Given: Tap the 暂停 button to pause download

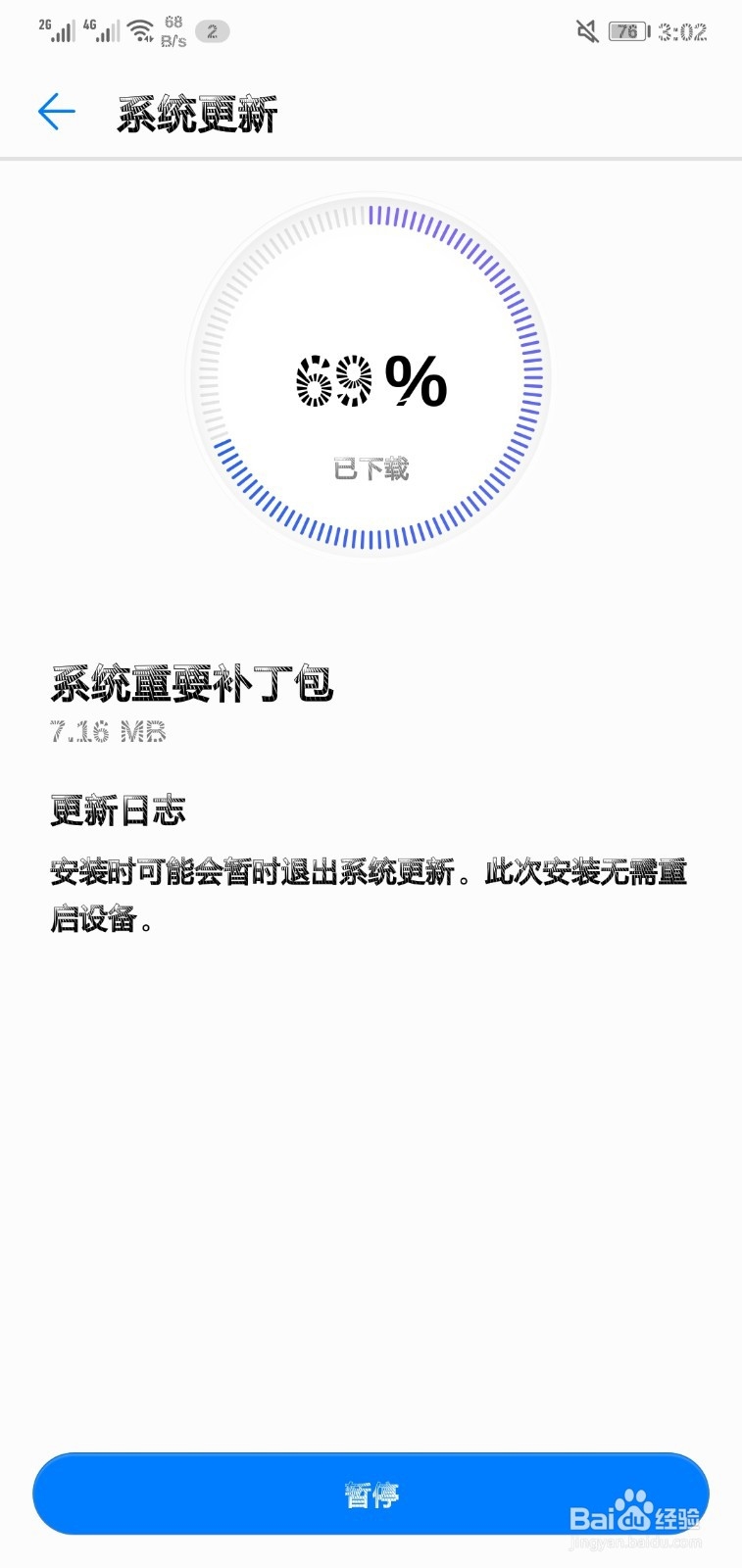Looking at the screenshot, I should tap(371, 1493).
